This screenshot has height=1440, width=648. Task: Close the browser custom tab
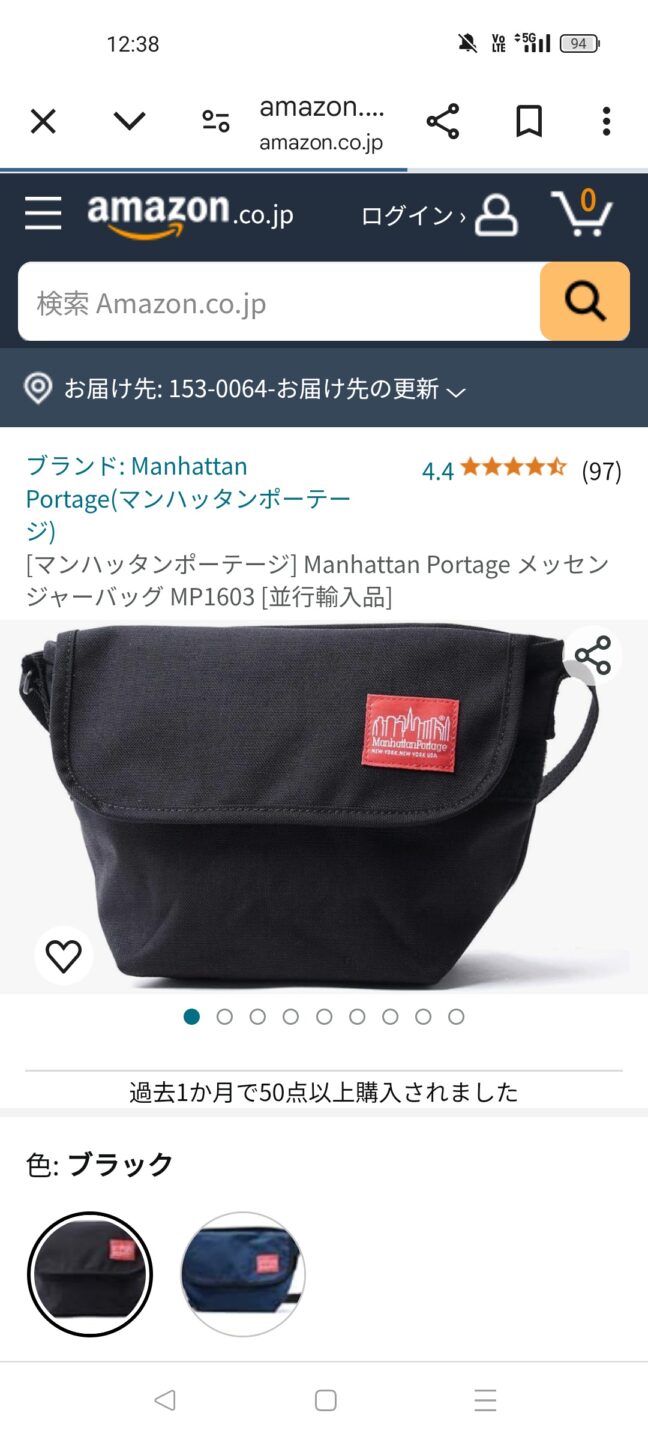pyautogui.click(x=43, y=122)
